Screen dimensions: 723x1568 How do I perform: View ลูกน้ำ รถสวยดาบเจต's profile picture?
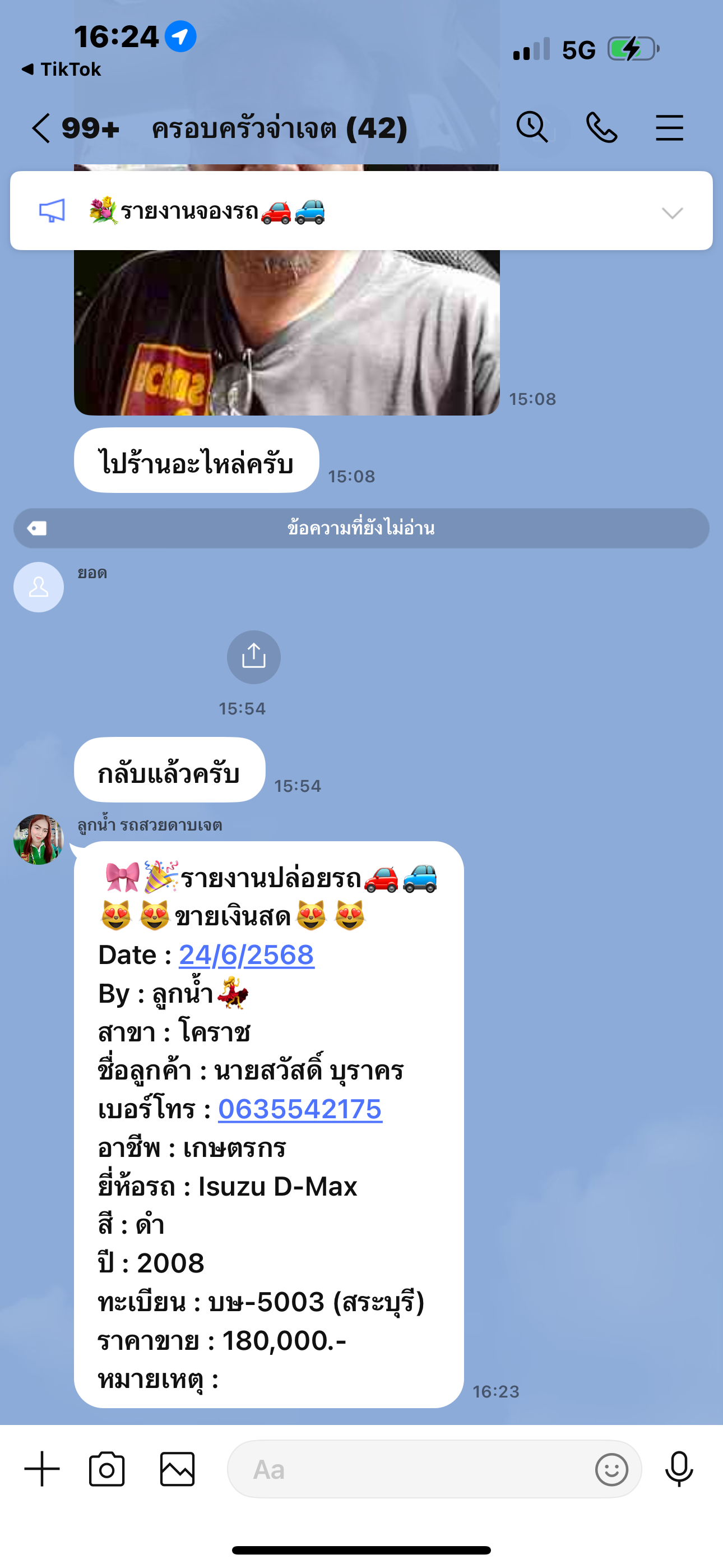point(39,840)
